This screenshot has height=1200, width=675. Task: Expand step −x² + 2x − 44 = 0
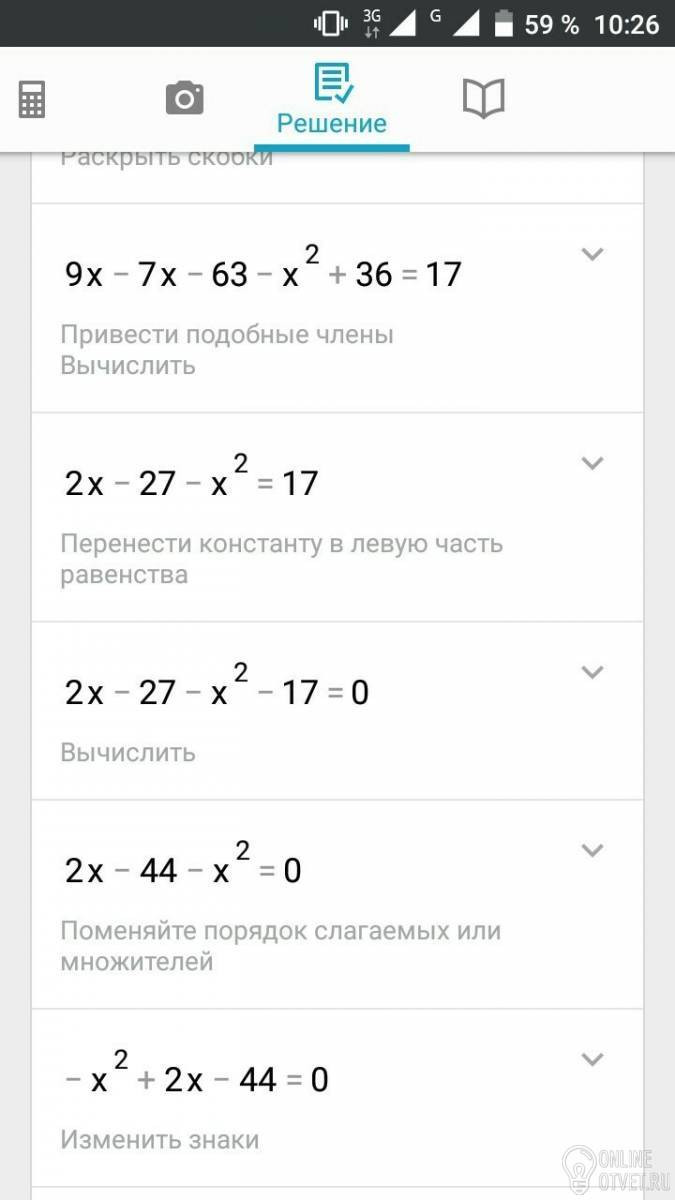[593, 1059]
